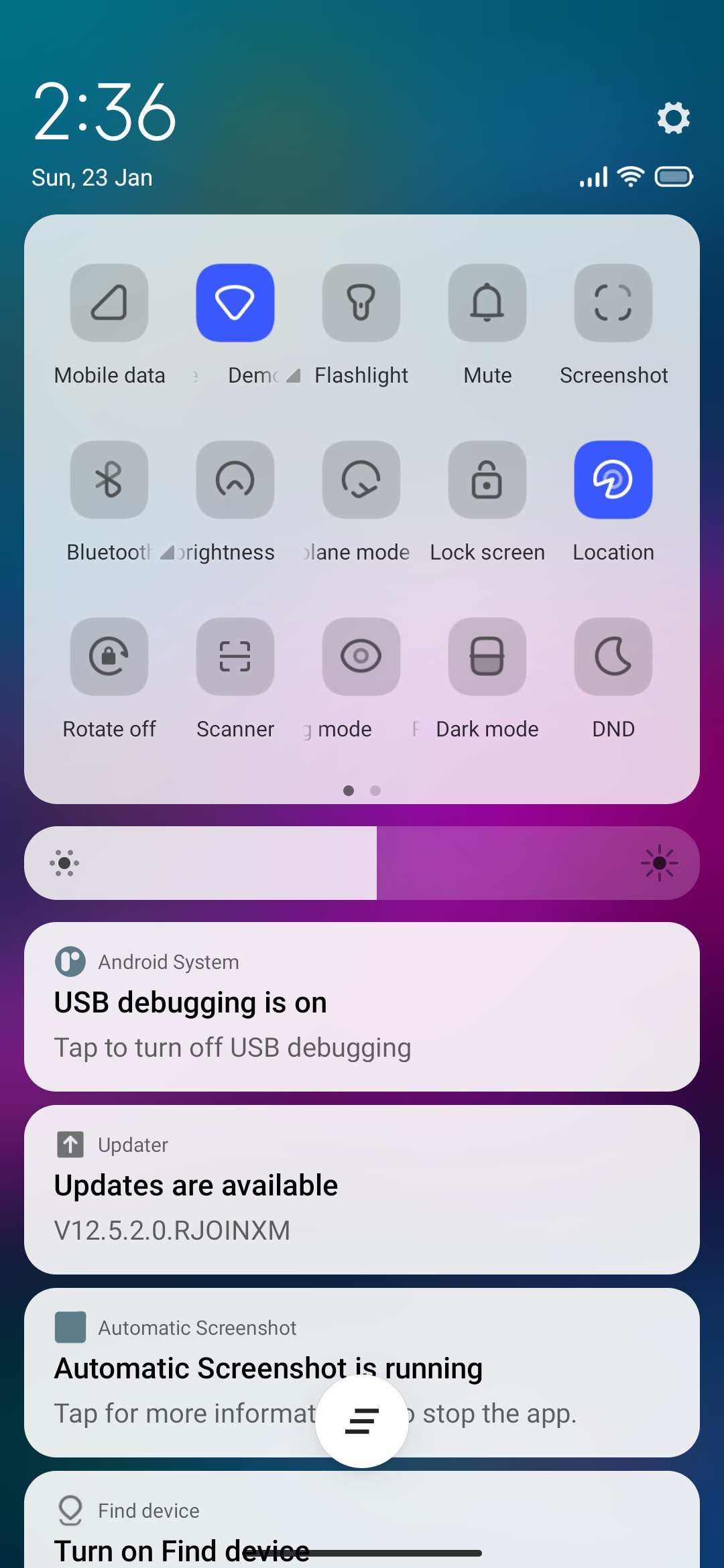Open USB debugging notification
Screen dimensions: 724x1568
(x=362, y=1006)
